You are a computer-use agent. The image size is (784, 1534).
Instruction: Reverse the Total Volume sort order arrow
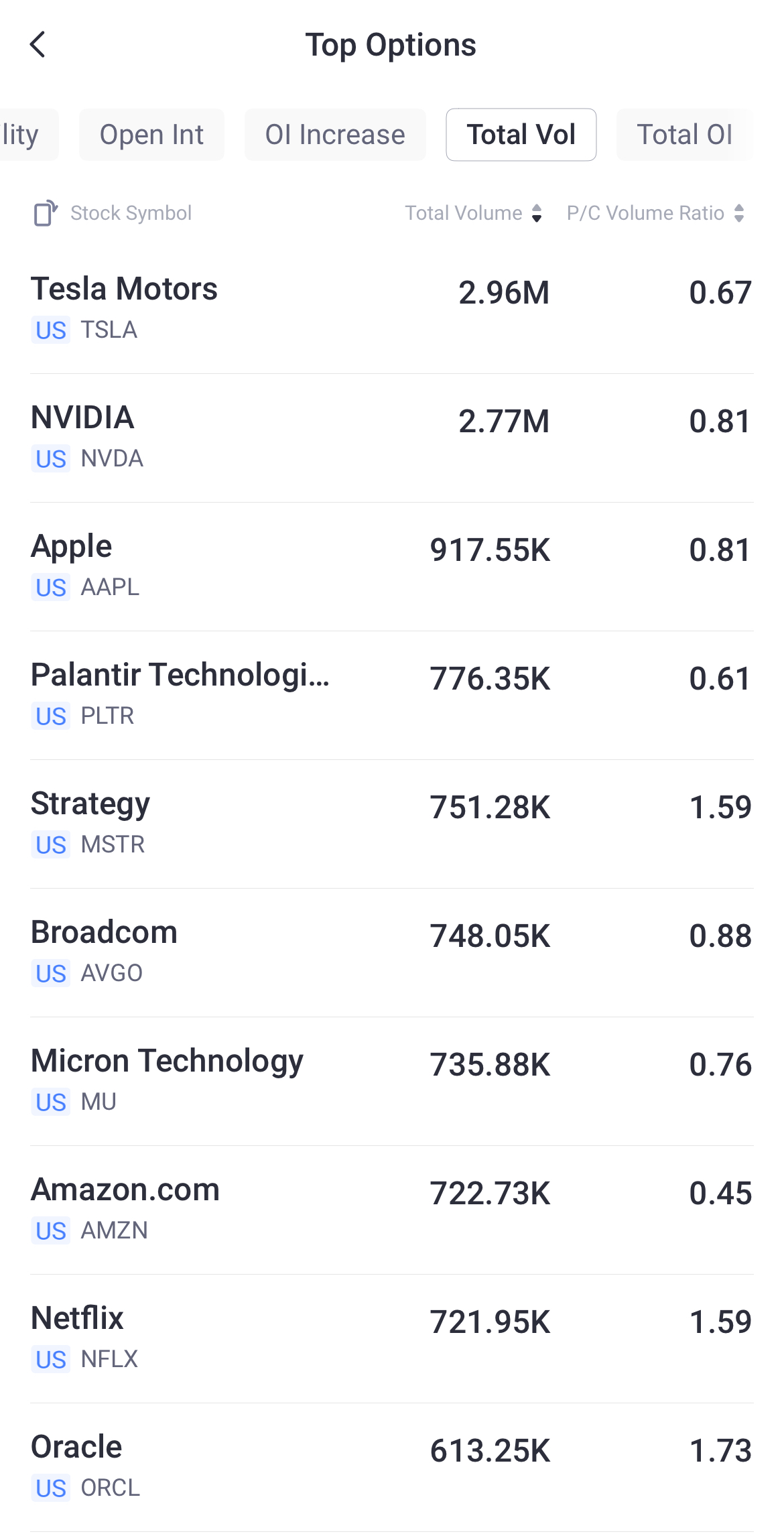[537, 212]
